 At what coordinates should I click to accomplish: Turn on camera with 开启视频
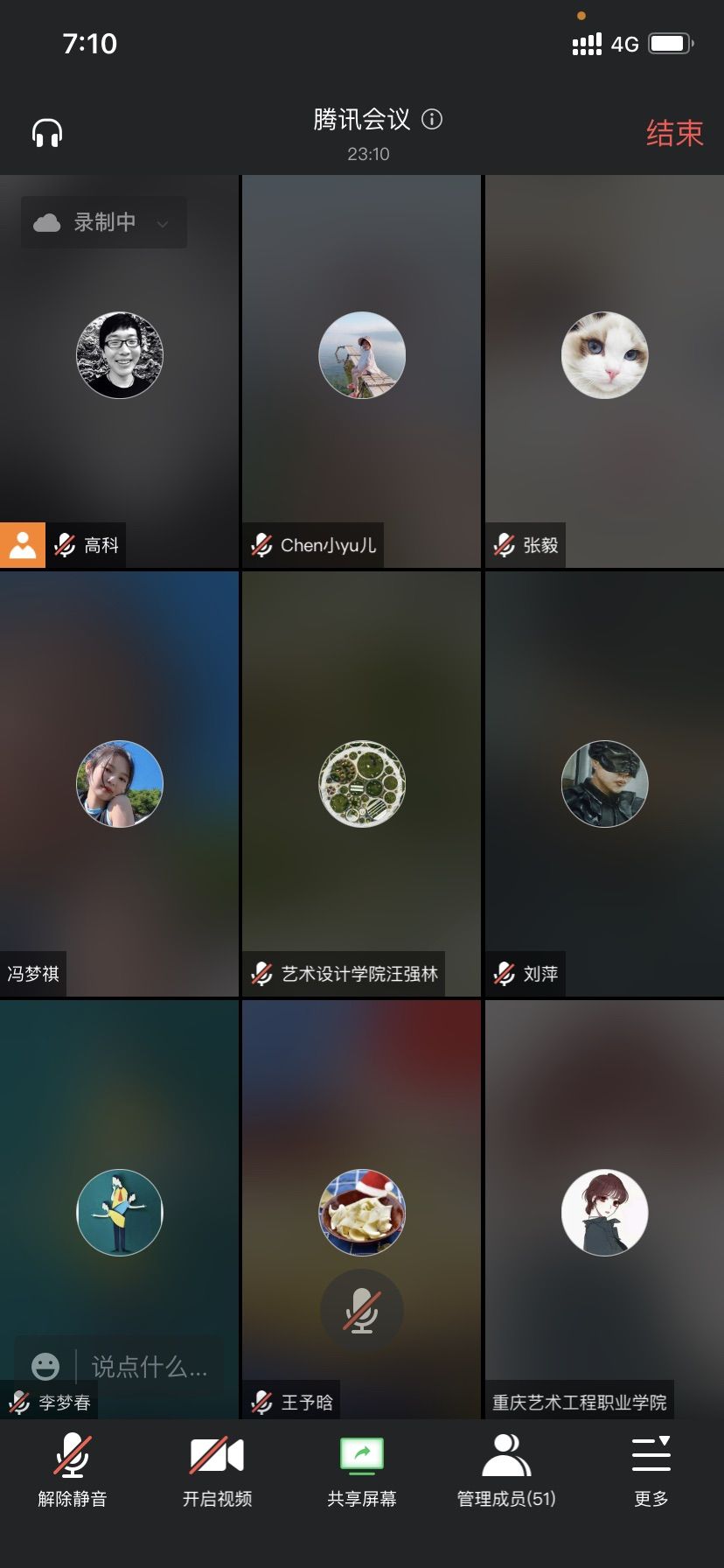tap(217, 1470)
